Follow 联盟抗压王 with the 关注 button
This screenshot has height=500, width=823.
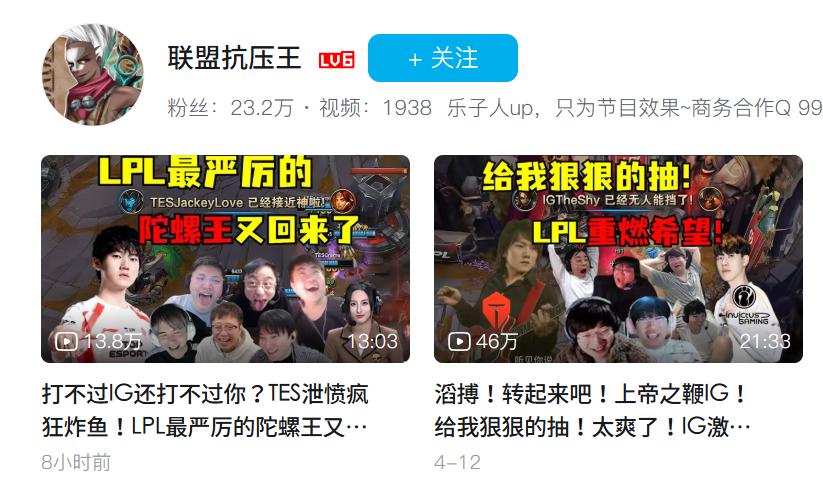tap(442, 58)
